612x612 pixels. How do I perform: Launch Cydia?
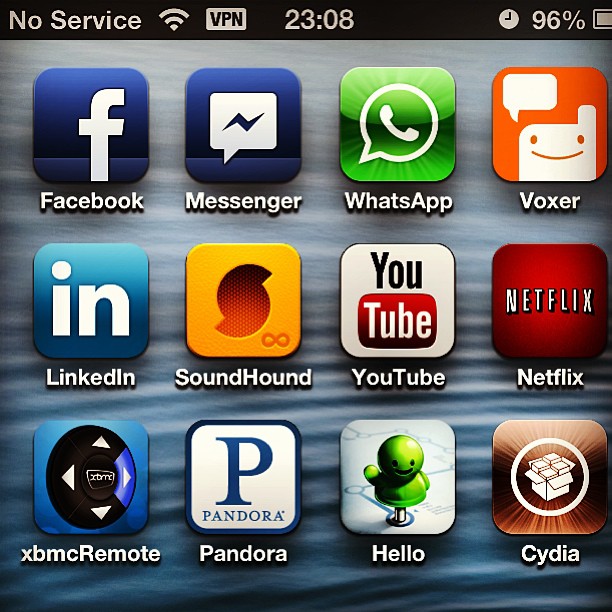click(x=550, y=477)
